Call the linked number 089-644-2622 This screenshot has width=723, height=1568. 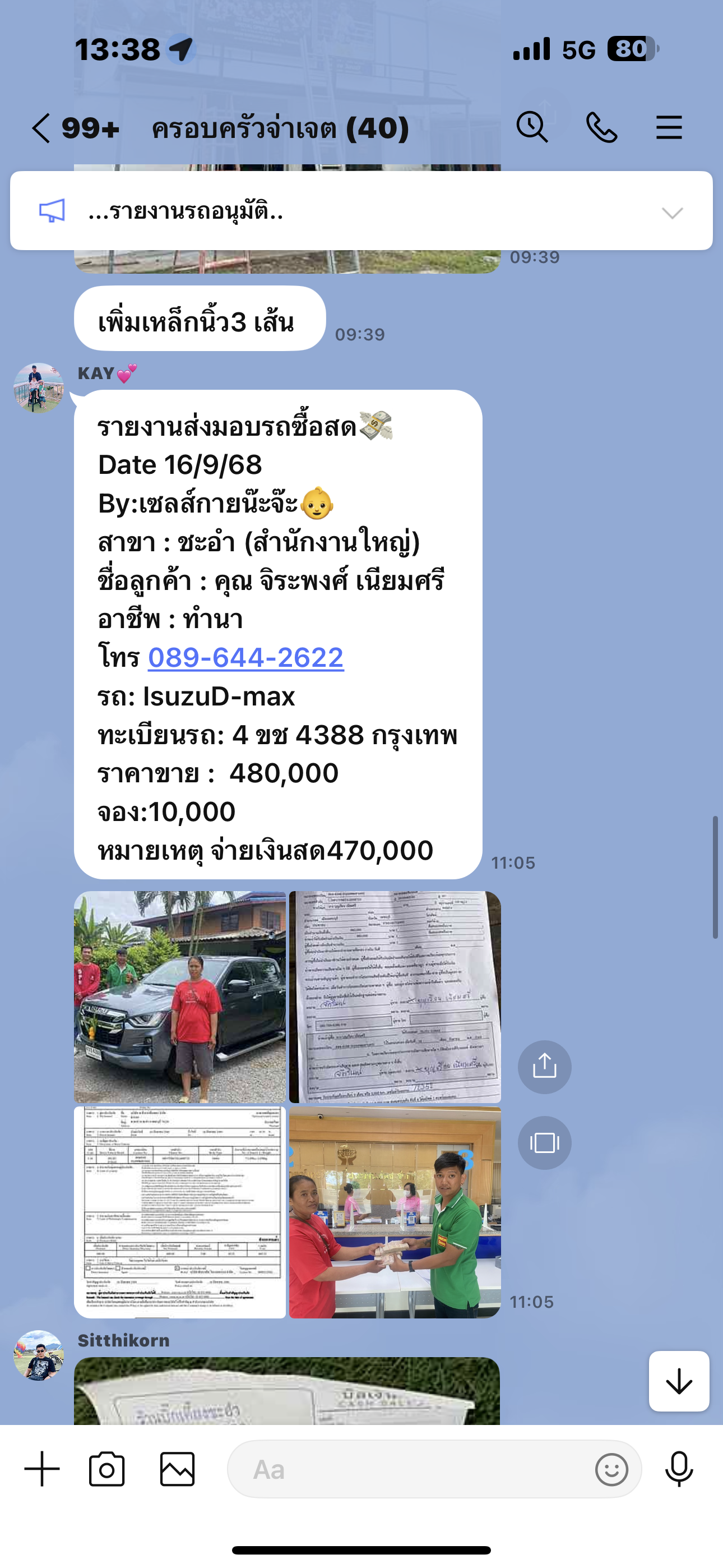(246, 657)
